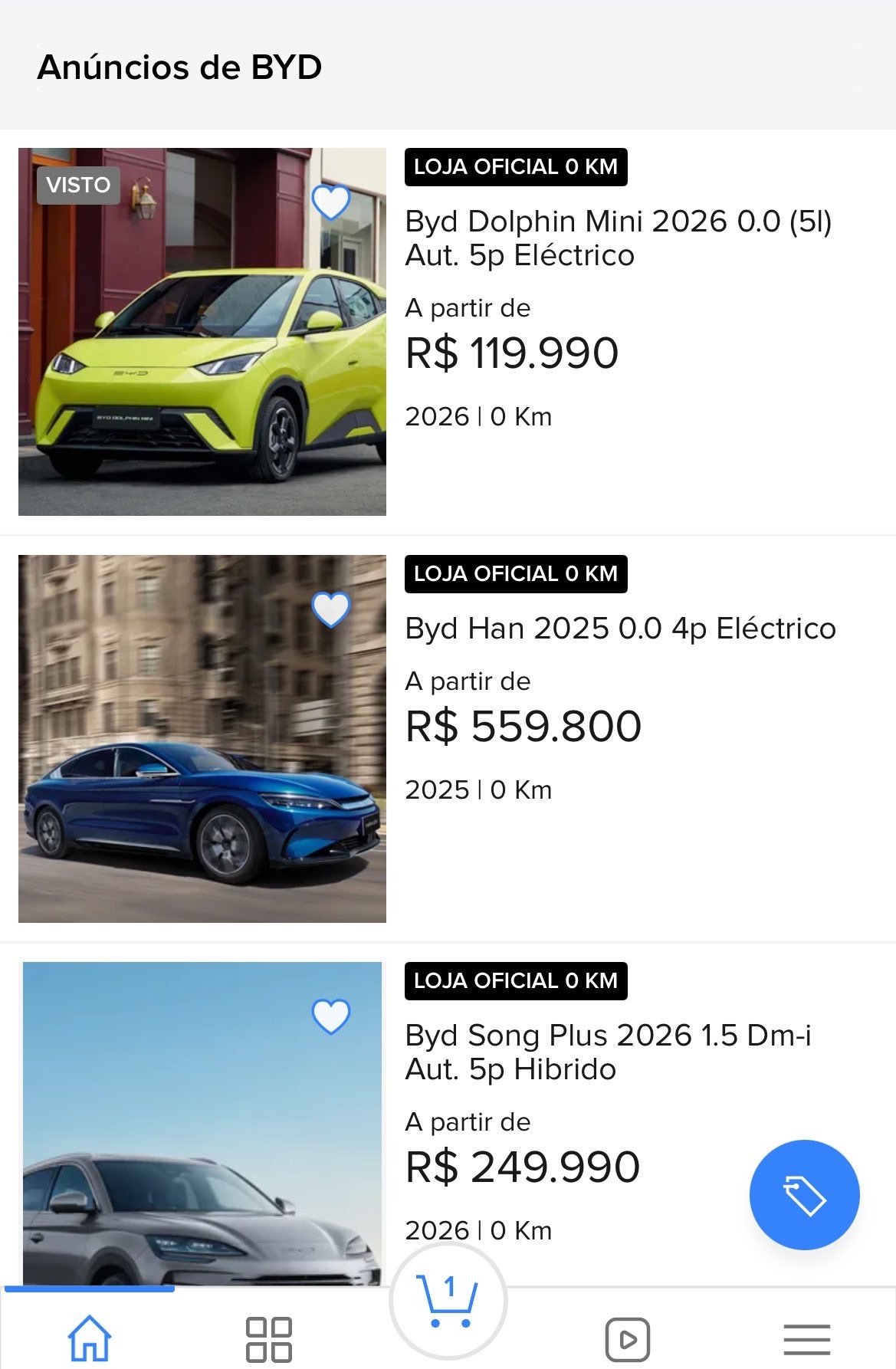Open the Byd Dolphin Mini 2026 listing
This screenshot has width=896, height=1369.
[618, 238]
